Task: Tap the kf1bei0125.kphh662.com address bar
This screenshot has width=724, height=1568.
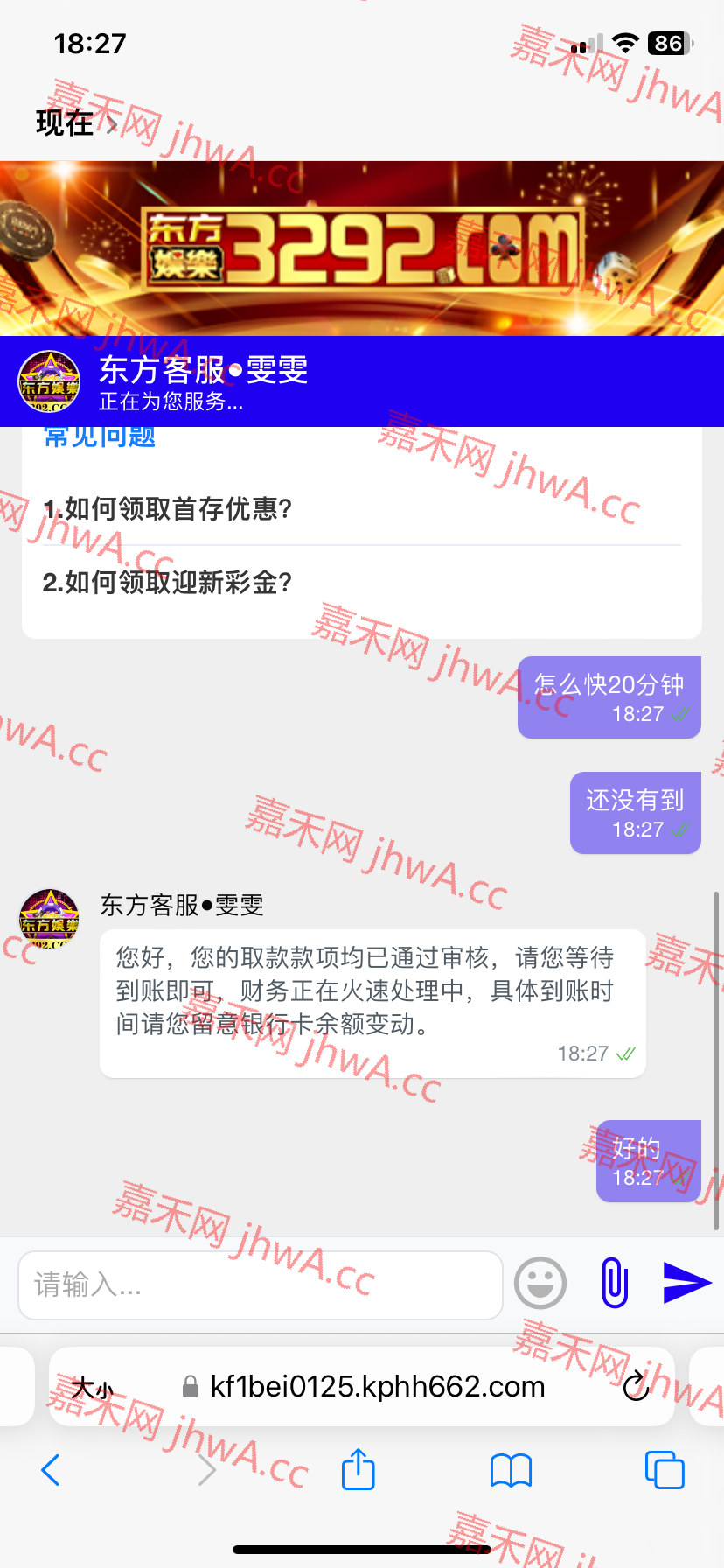Action: [x=376, y=1387]
